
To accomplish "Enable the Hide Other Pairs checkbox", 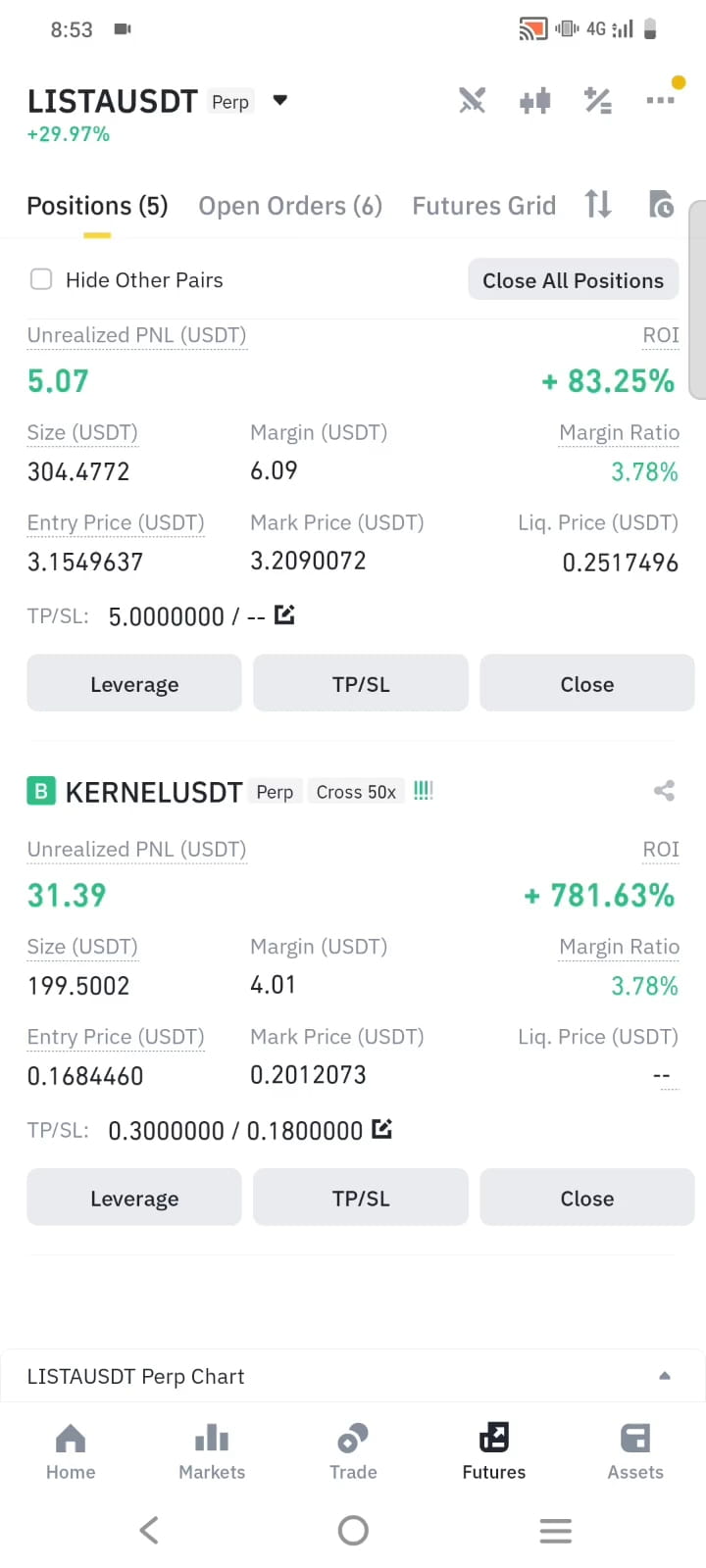I will [x=41, y=279].
